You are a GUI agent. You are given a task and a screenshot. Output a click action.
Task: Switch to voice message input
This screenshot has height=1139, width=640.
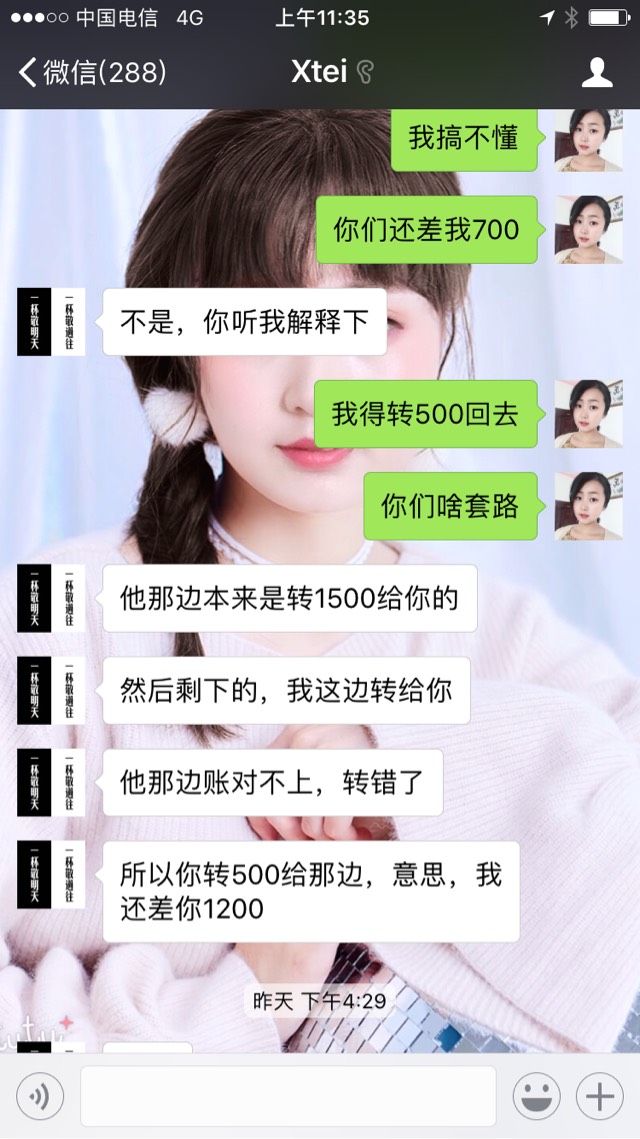(x=40, y=1097)
